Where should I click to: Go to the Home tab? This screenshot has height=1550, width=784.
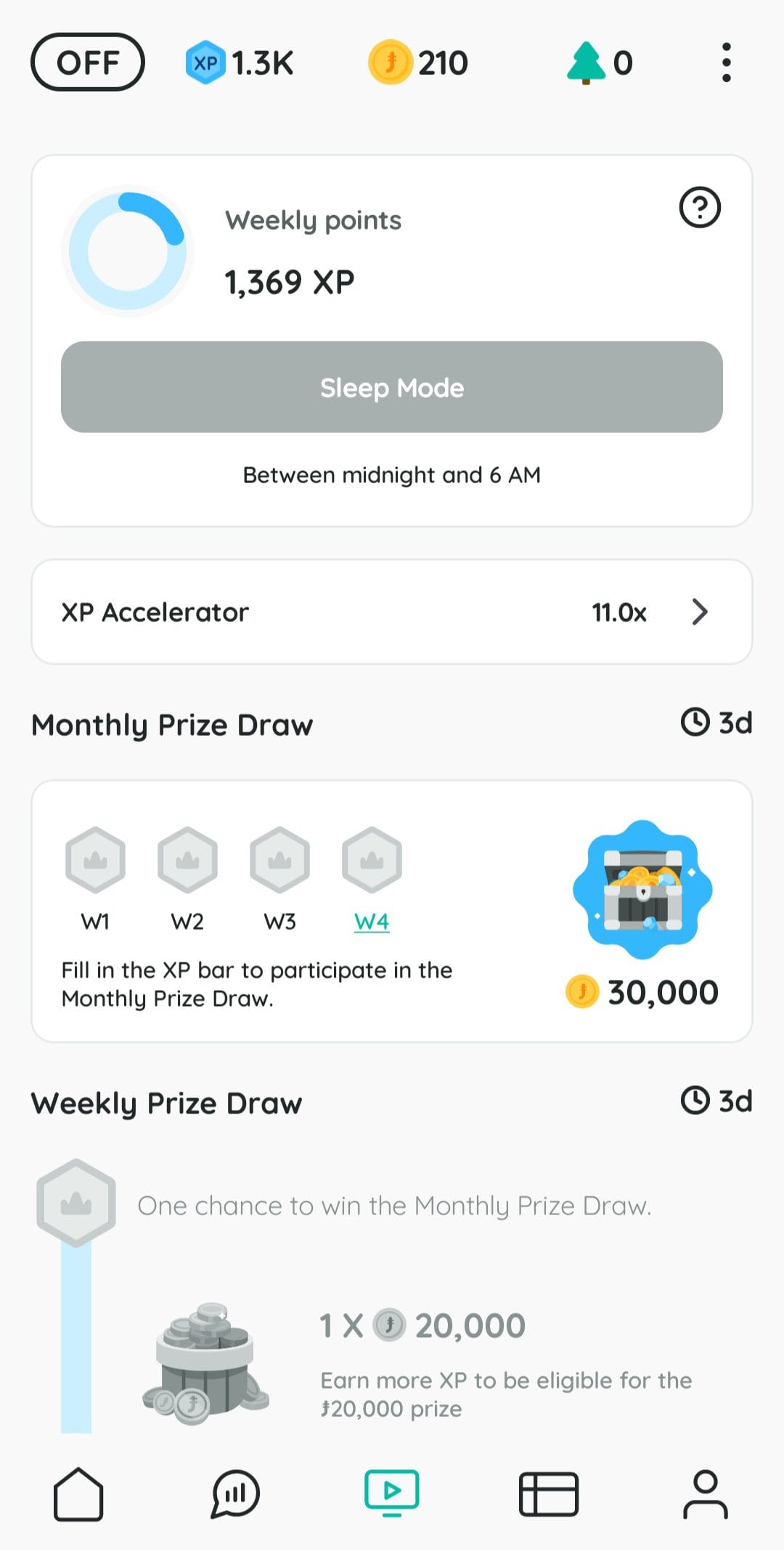click(x=78, y=1494)
